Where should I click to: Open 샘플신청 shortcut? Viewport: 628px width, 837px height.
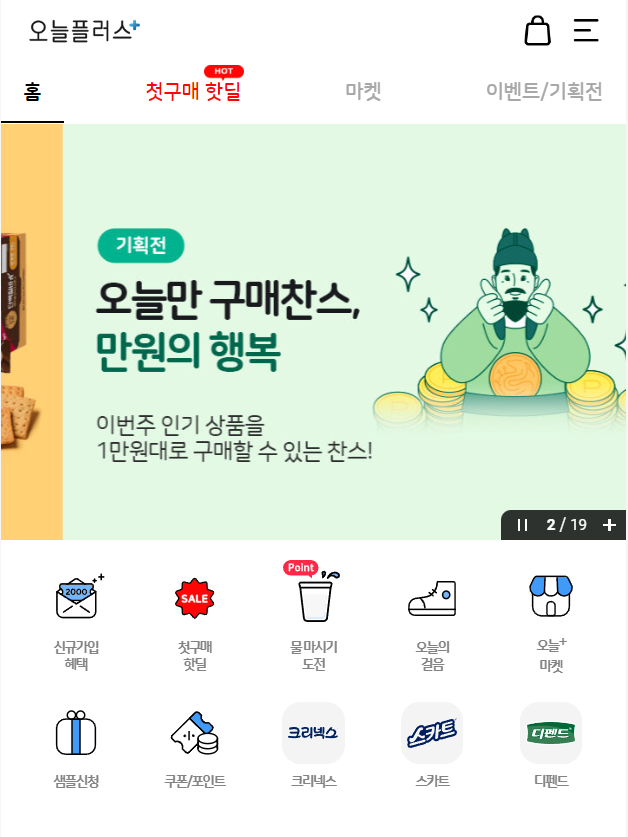point(76,745)
